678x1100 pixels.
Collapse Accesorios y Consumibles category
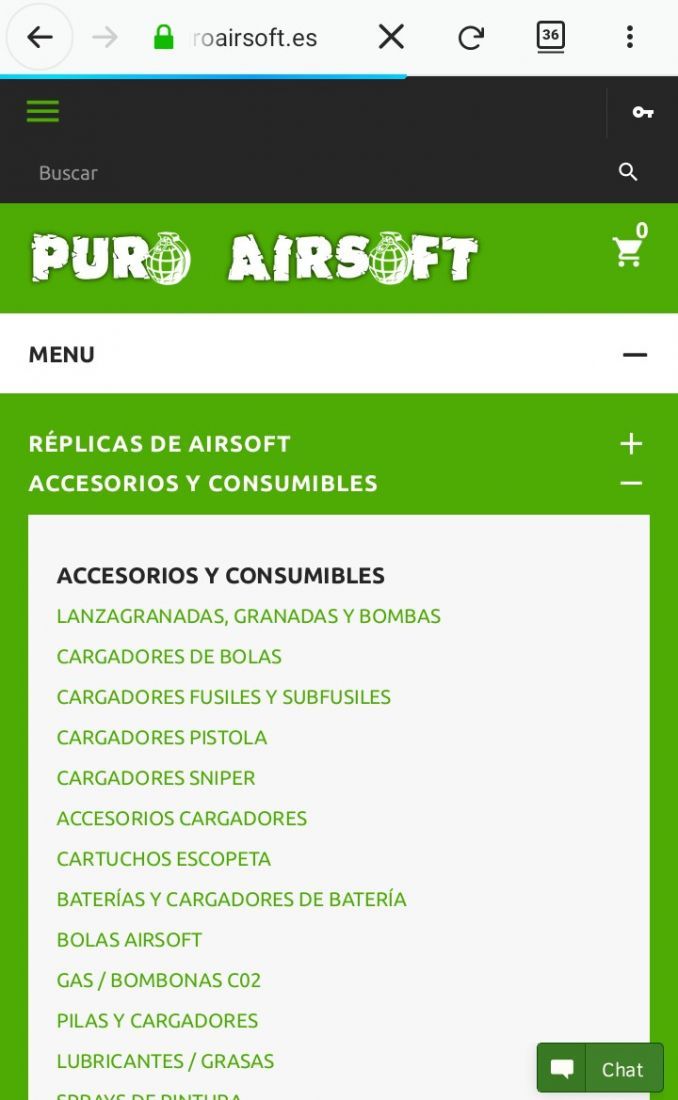click(630, 483)
